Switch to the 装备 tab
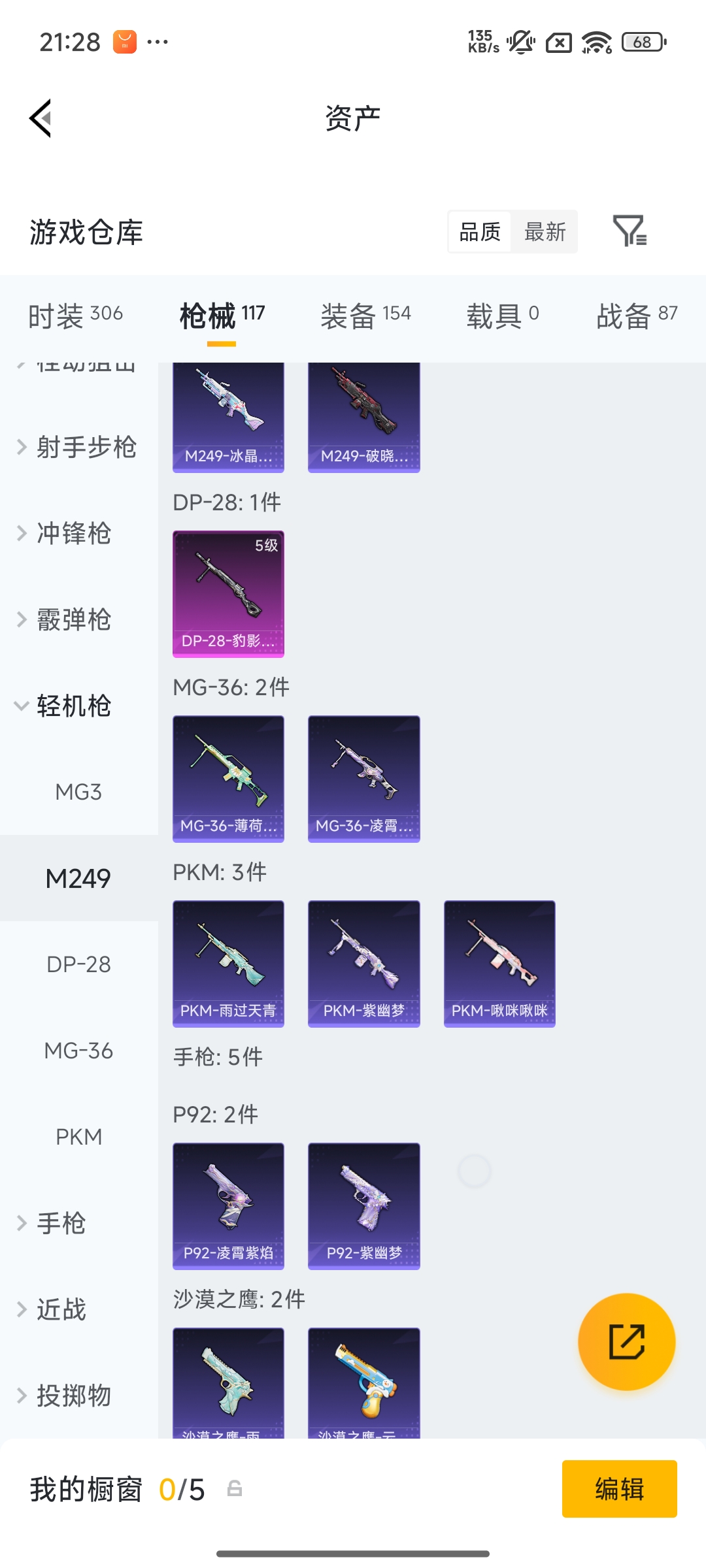This screenshot has width=706, height=1568. tap(365, 316)
